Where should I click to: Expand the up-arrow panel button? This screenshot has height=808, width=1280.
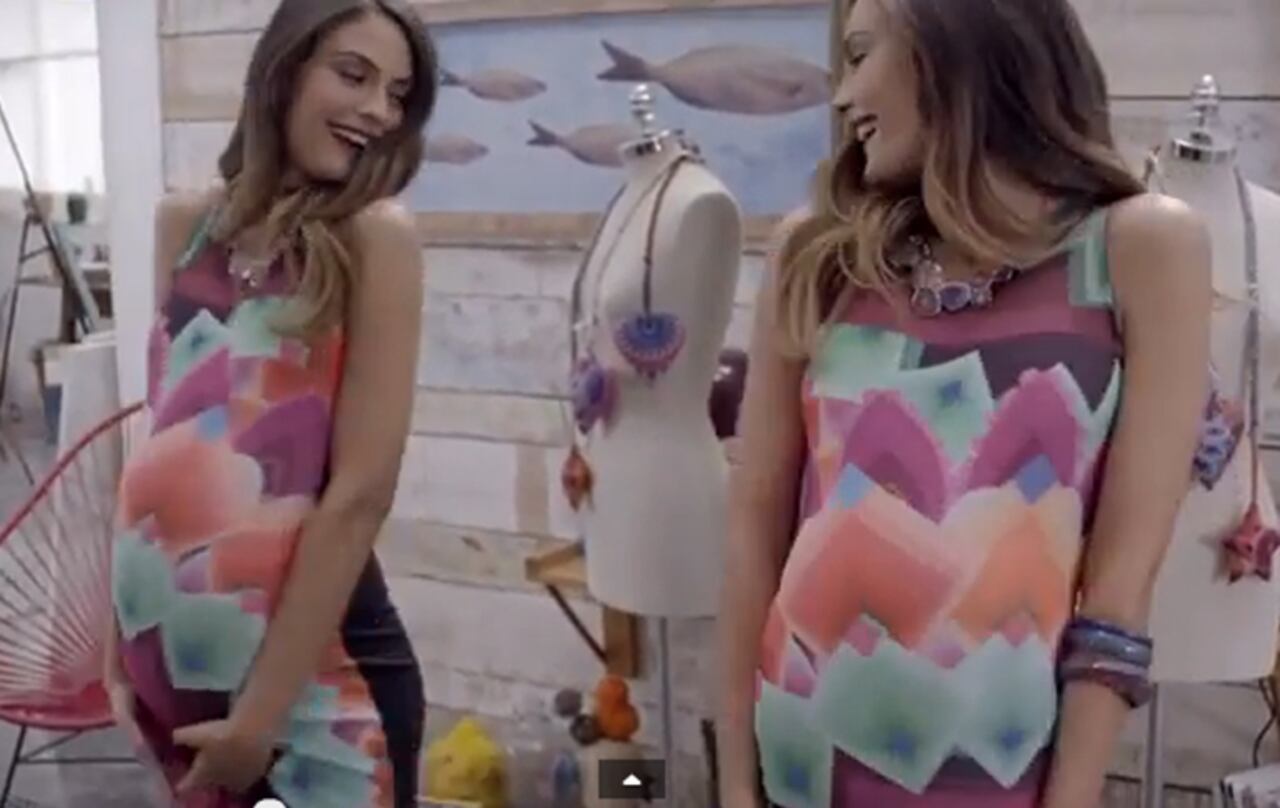pos(631,779)
